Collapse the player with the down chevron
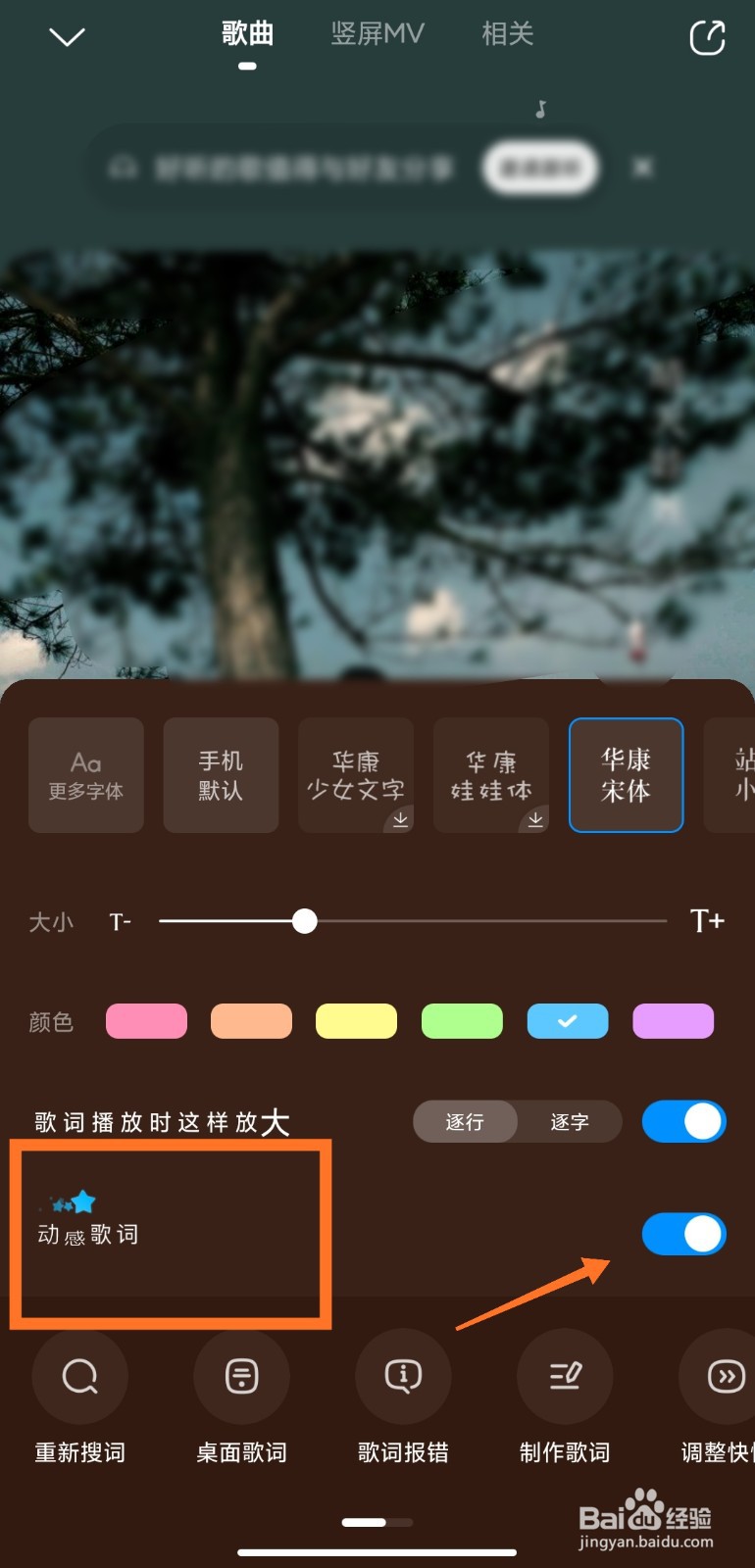755x1568 pixels. pos(66,36)
